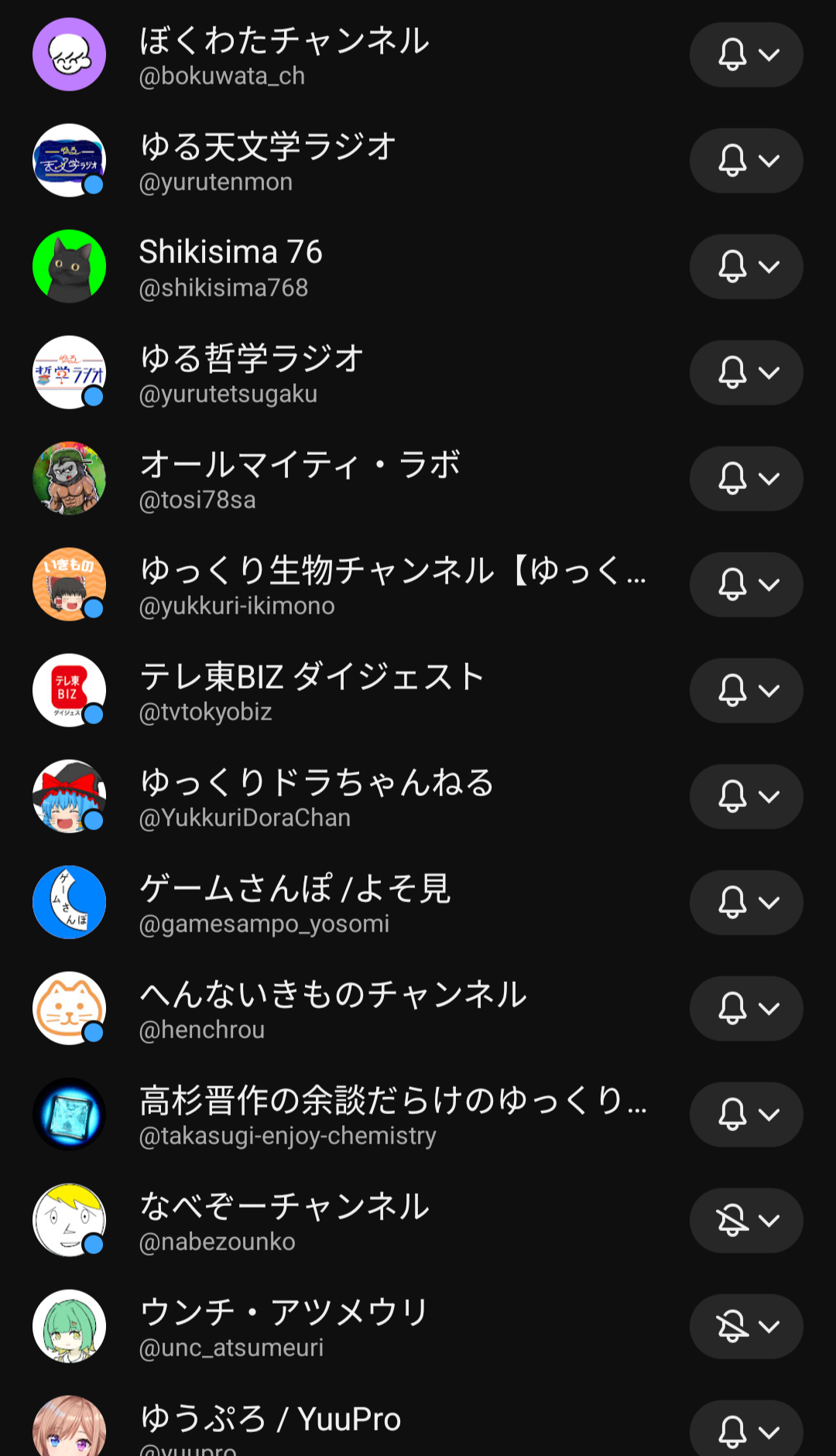Open the ゆる天文学ラジオ channel
836x1456 pixels.
pyautogui.click(x=267, y=161)
